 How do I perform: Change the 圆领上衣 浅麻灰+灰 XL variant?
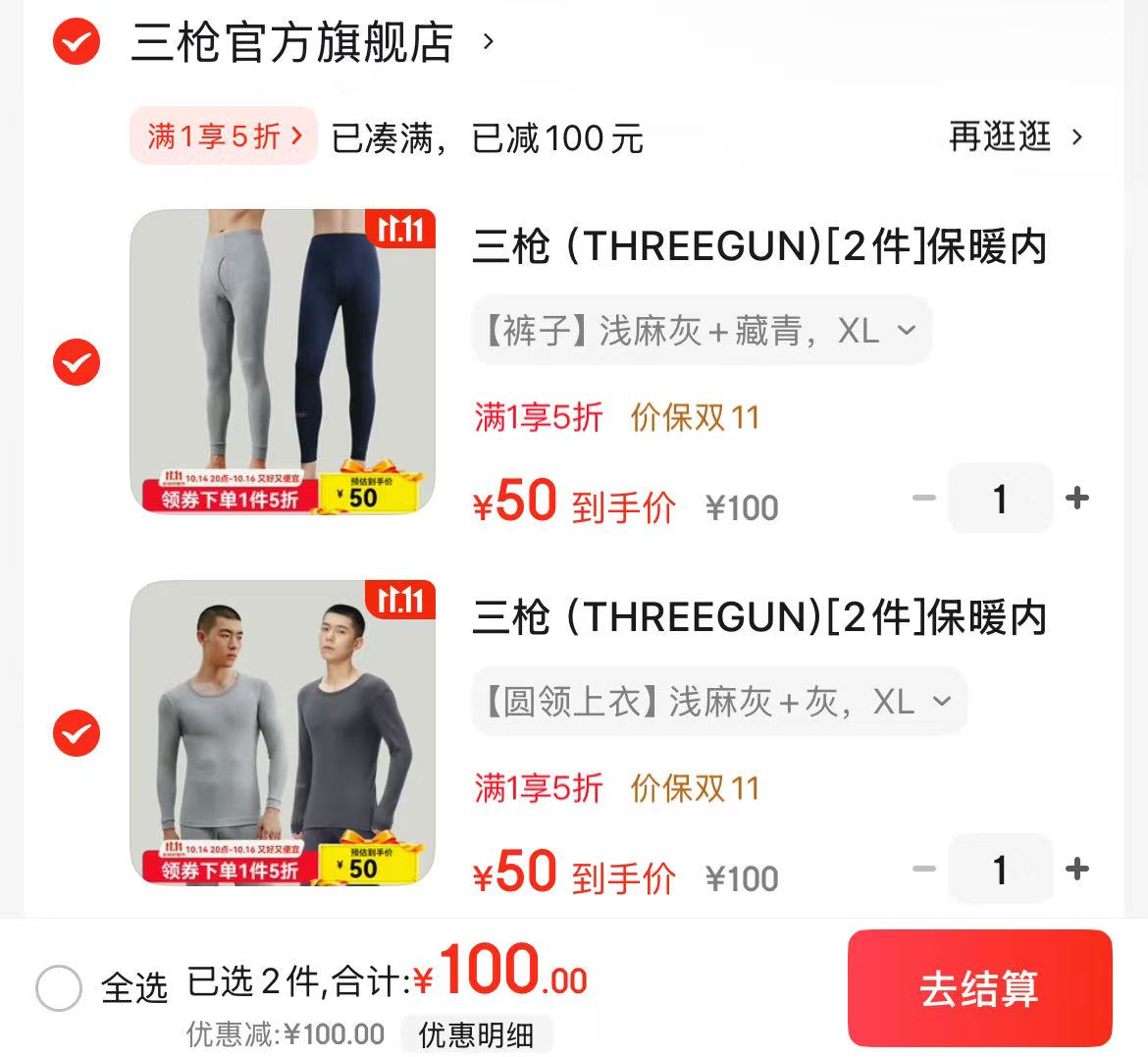click(719, 702)
